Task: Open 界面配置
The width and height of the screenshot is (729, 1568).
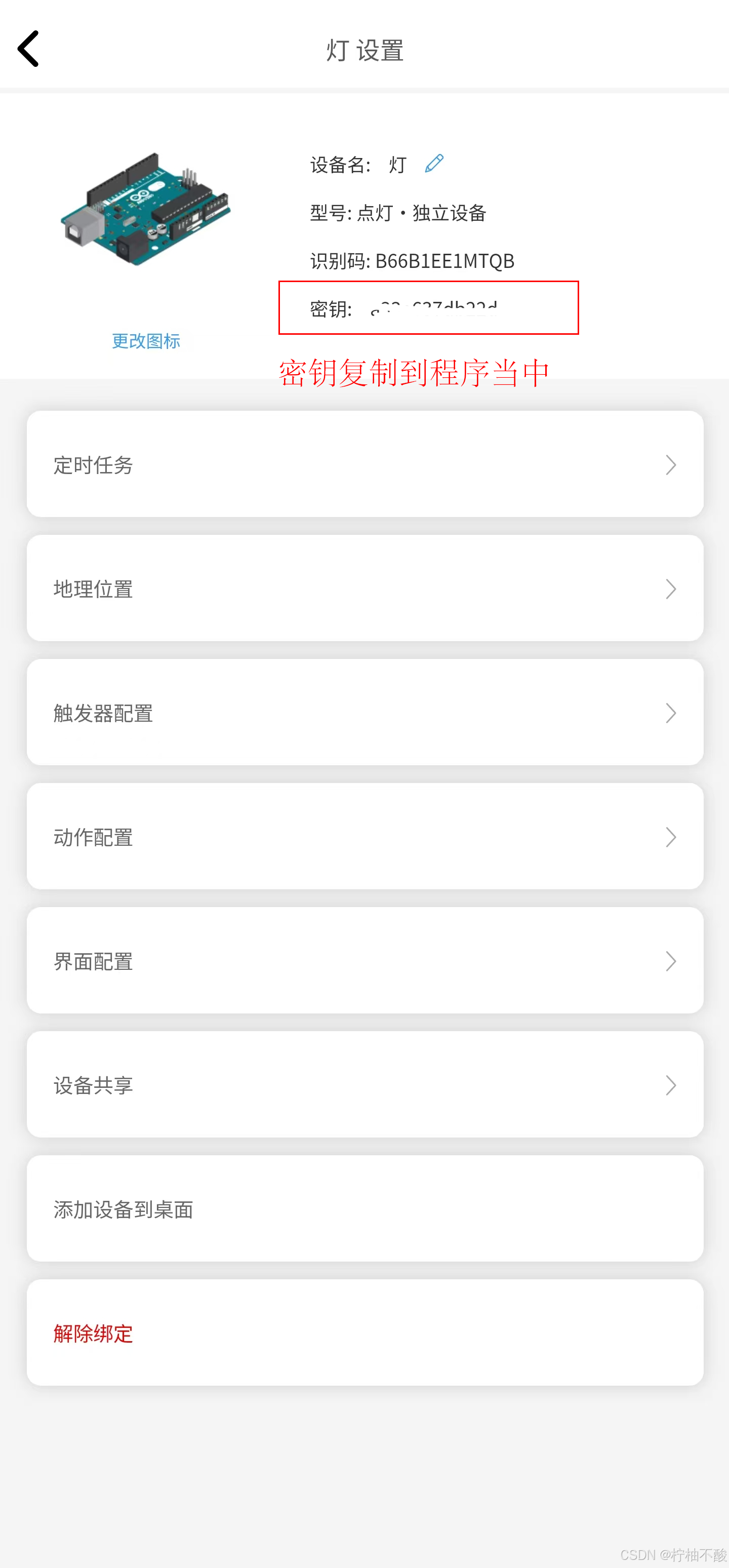Action: point(365,961)
